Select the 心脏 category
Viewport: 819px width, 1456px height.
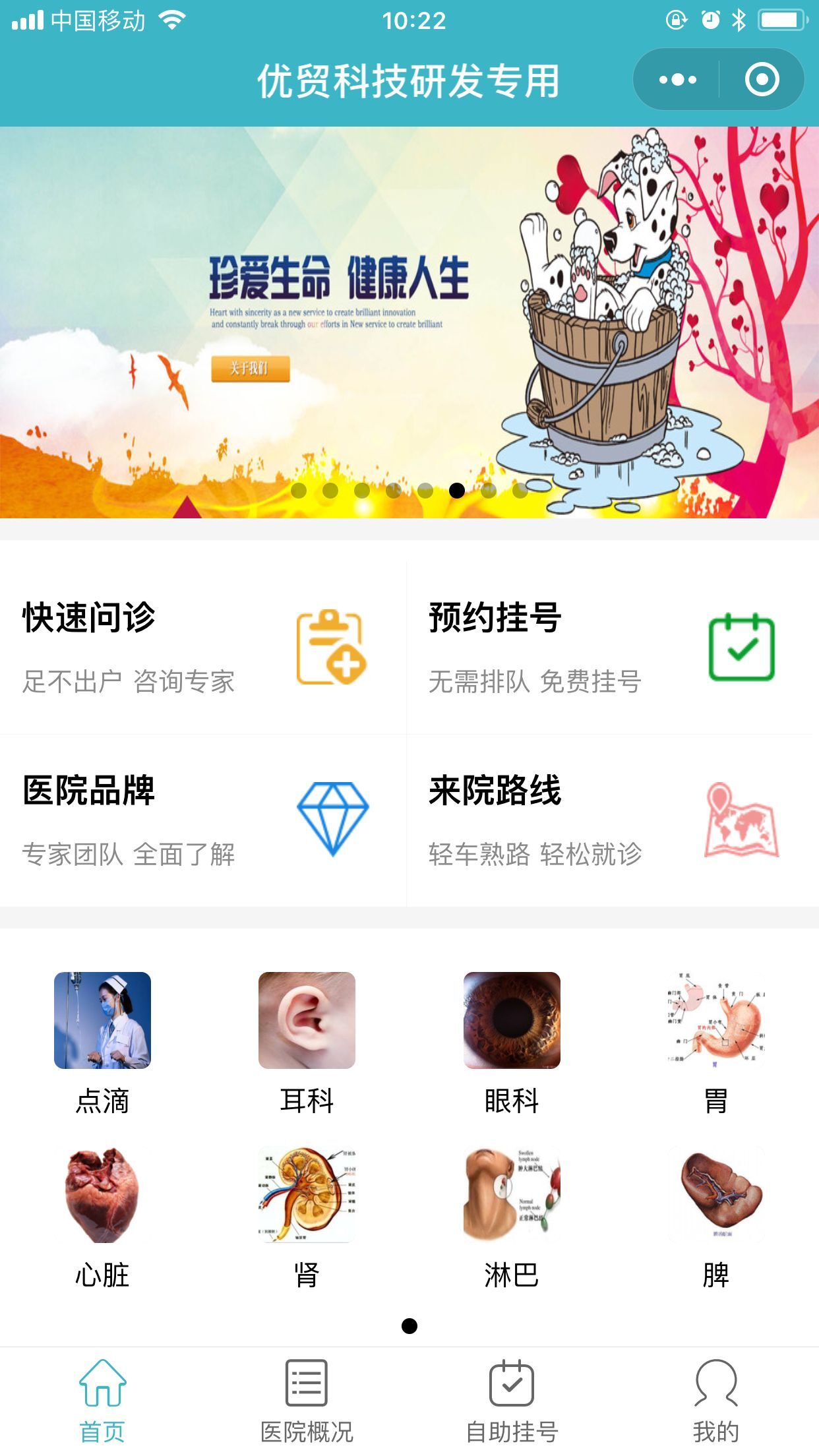tap(102, 1217)
